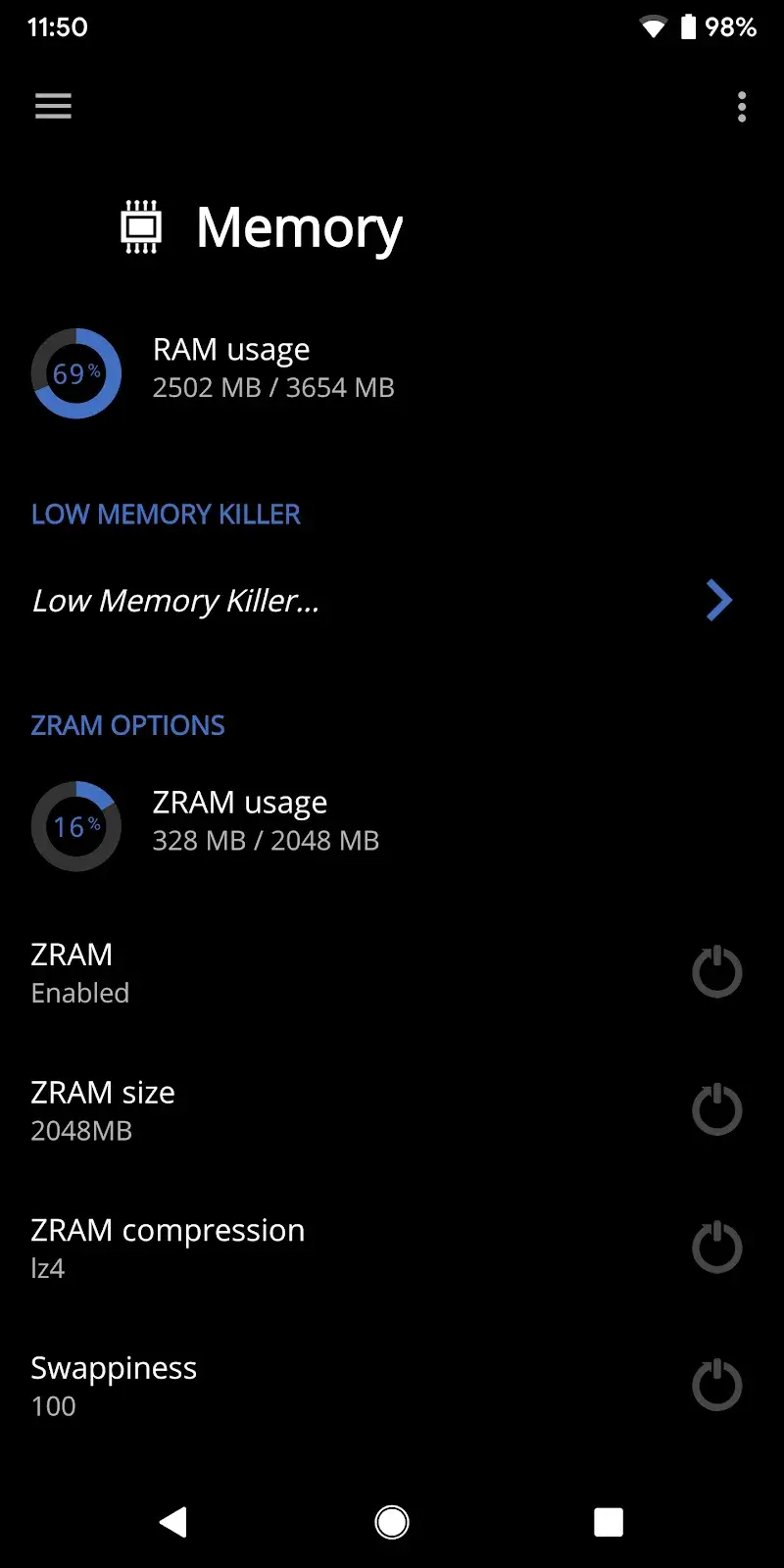The image size is (784, 1568).
Task: Tap the reset icon beside Swappiness
Action: click(716, 1385)
